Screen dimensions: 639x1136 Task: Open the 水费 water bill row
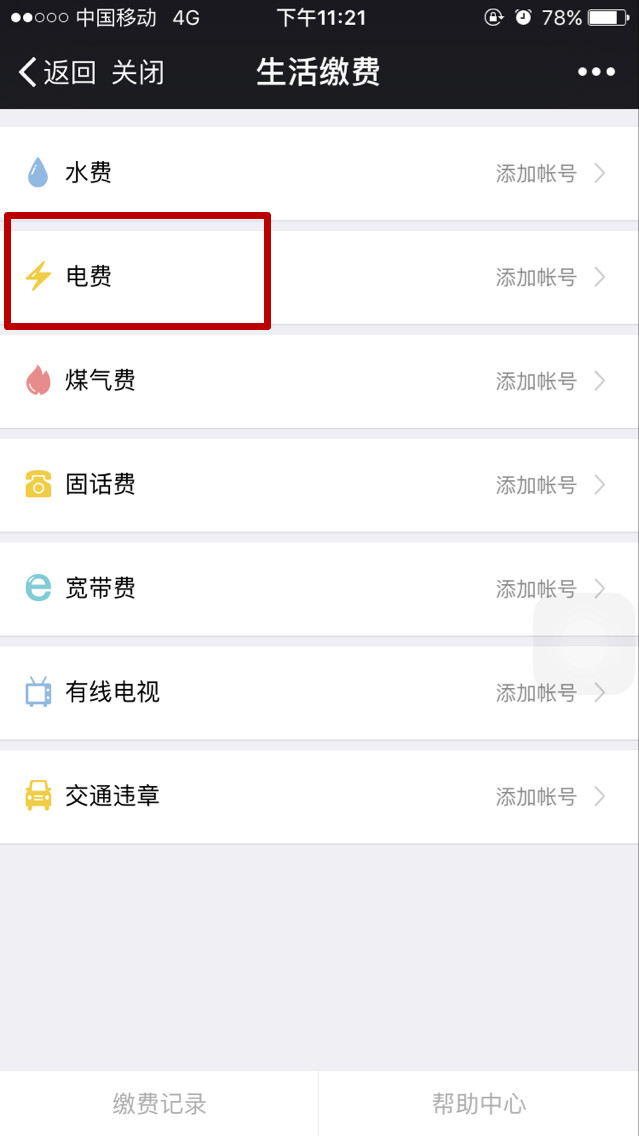pos(320,174)
